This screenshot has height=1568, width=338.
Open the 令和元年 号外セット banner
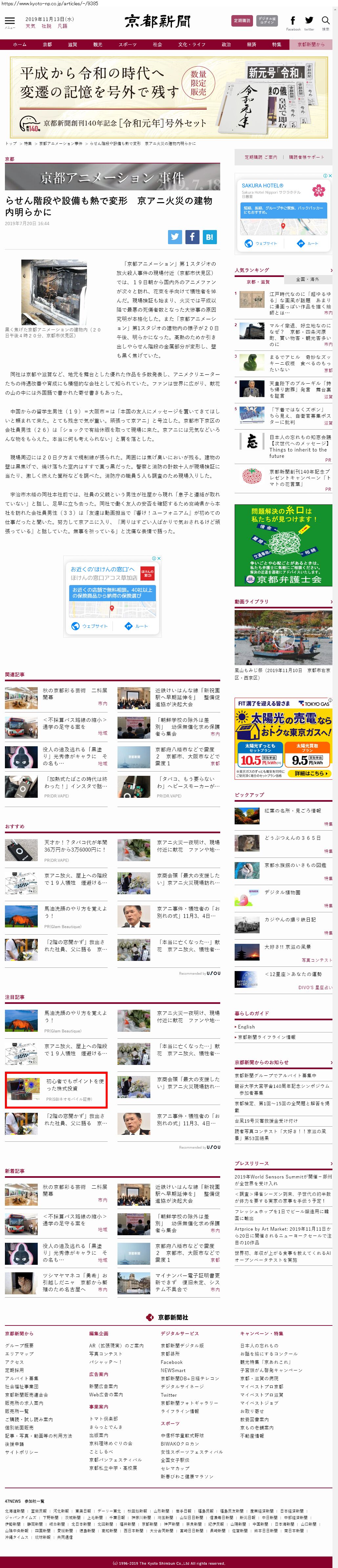(169, 97)
